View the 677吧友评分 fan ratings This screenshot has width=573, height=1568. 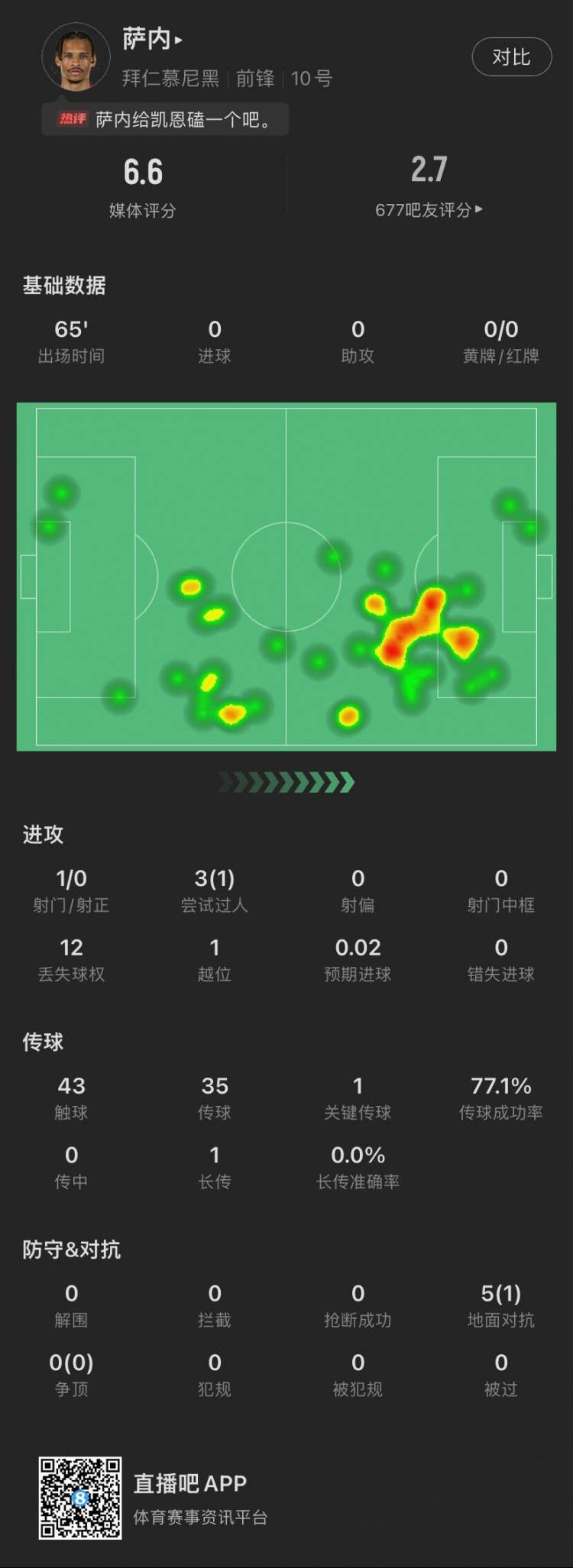(x=428, y=210)
